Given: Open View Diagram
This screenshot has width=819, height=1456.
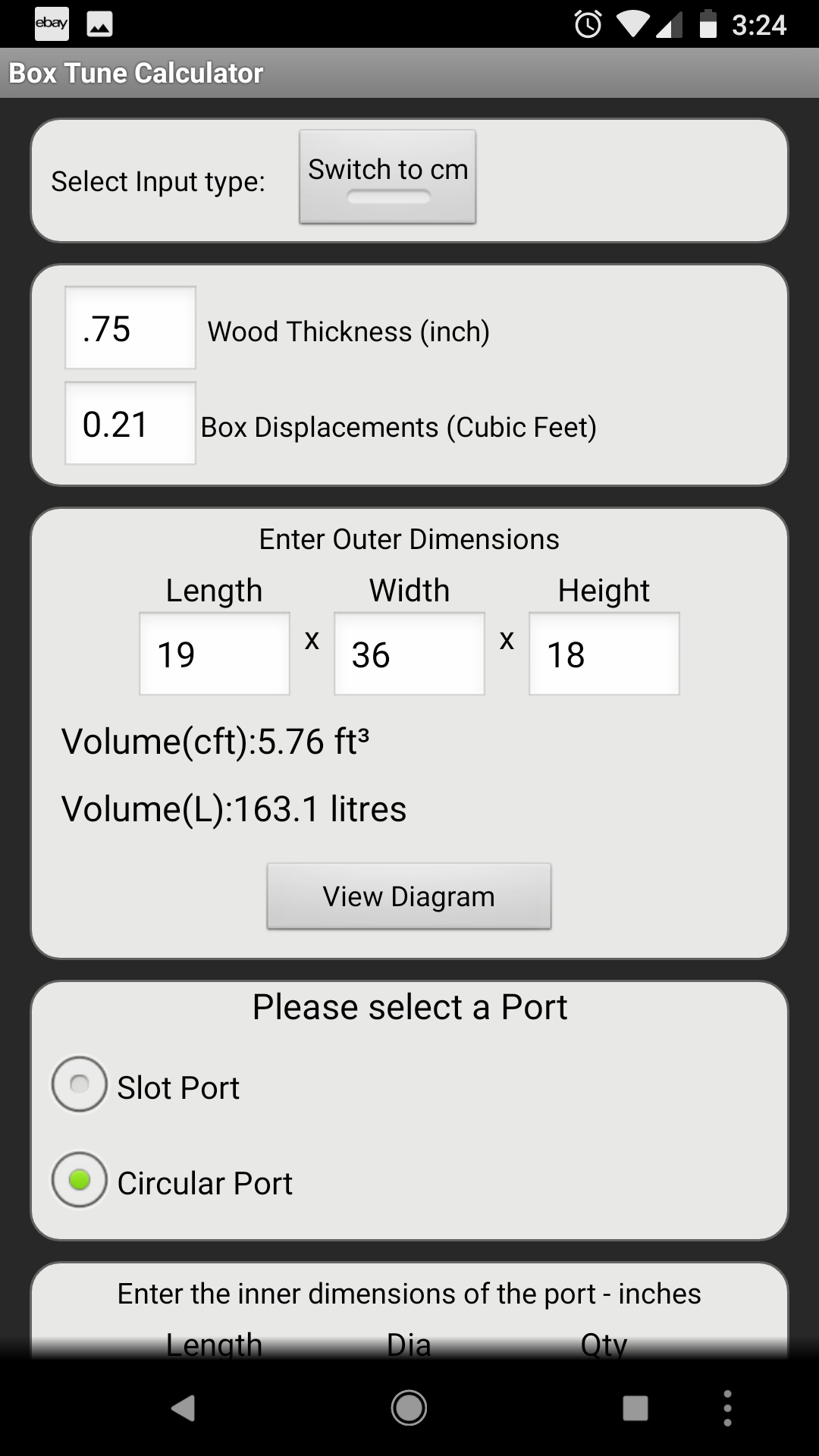Looking at the screenshot, I should 409,896.
